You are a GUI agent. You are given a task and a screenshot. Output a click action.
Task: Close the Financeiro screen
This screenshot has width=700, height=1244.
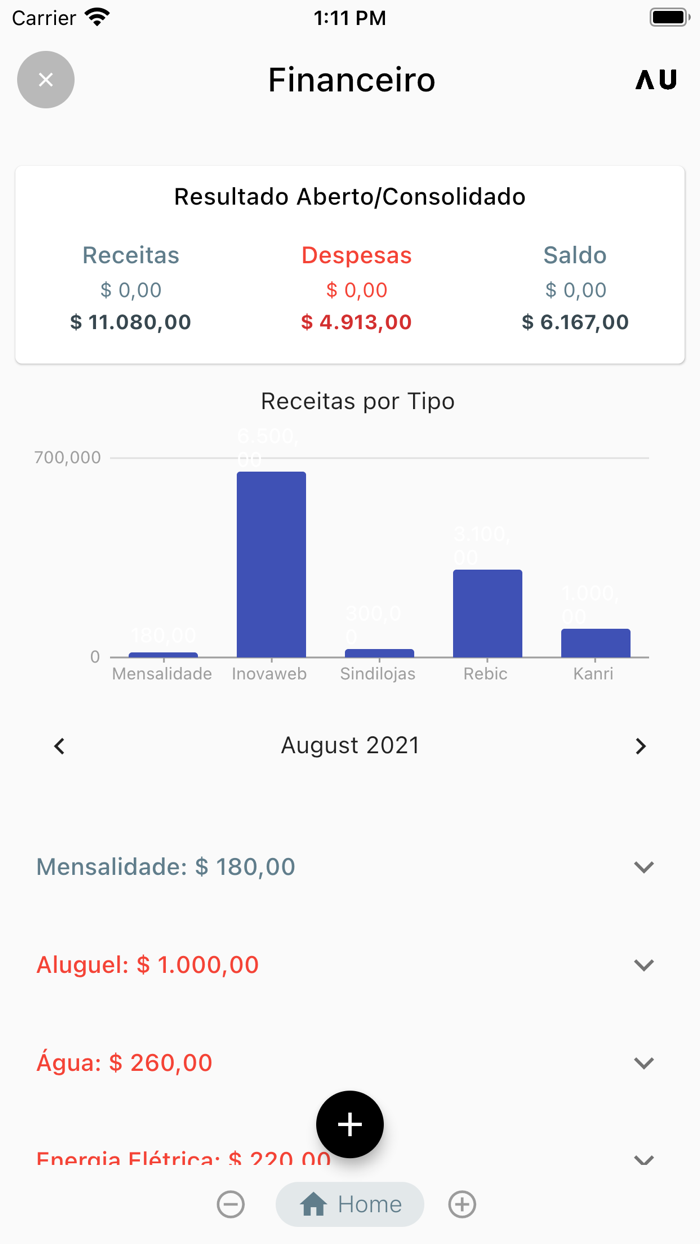click(x=46, y=80)
